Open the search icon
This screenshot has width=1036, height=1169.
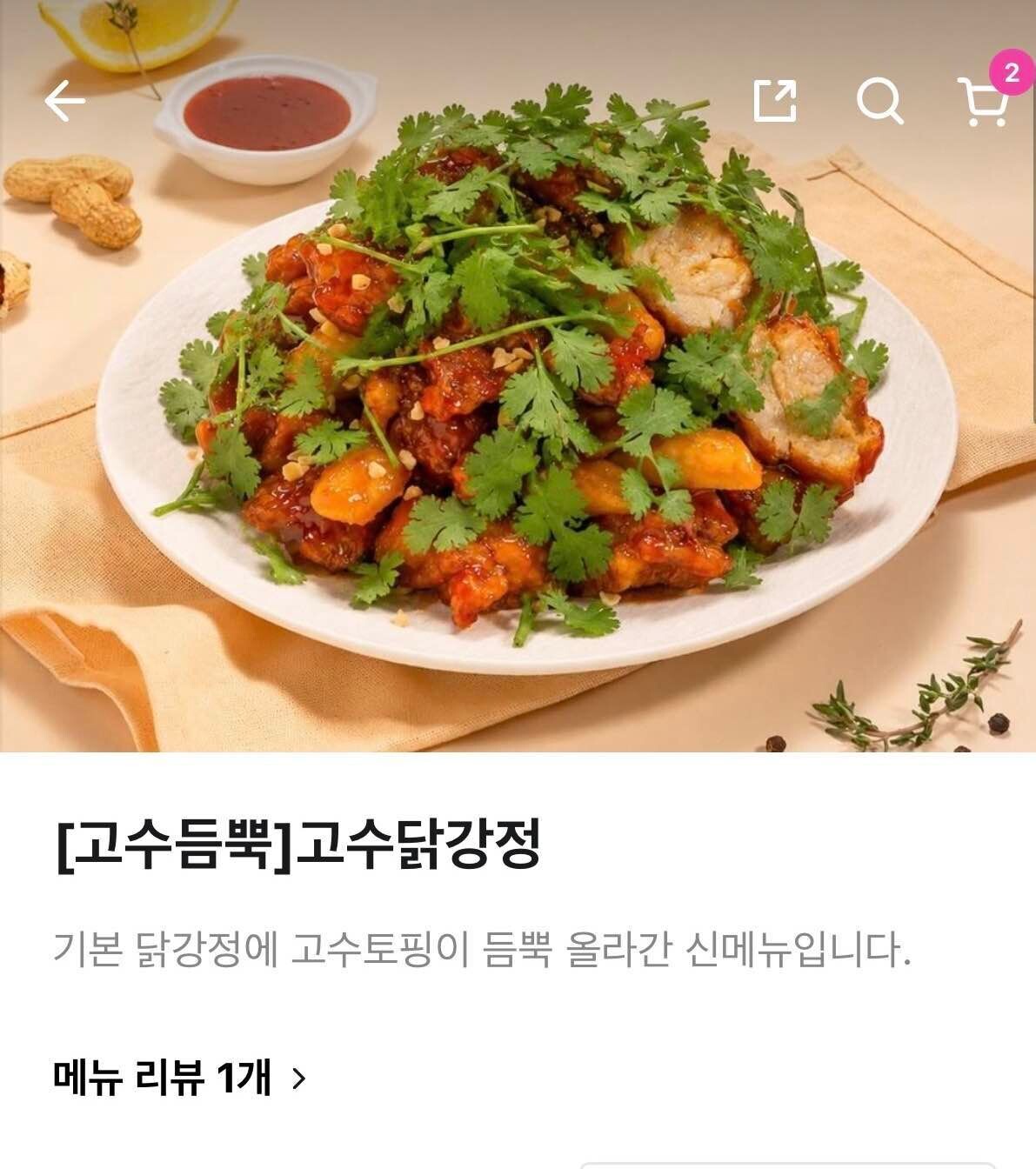879,101
